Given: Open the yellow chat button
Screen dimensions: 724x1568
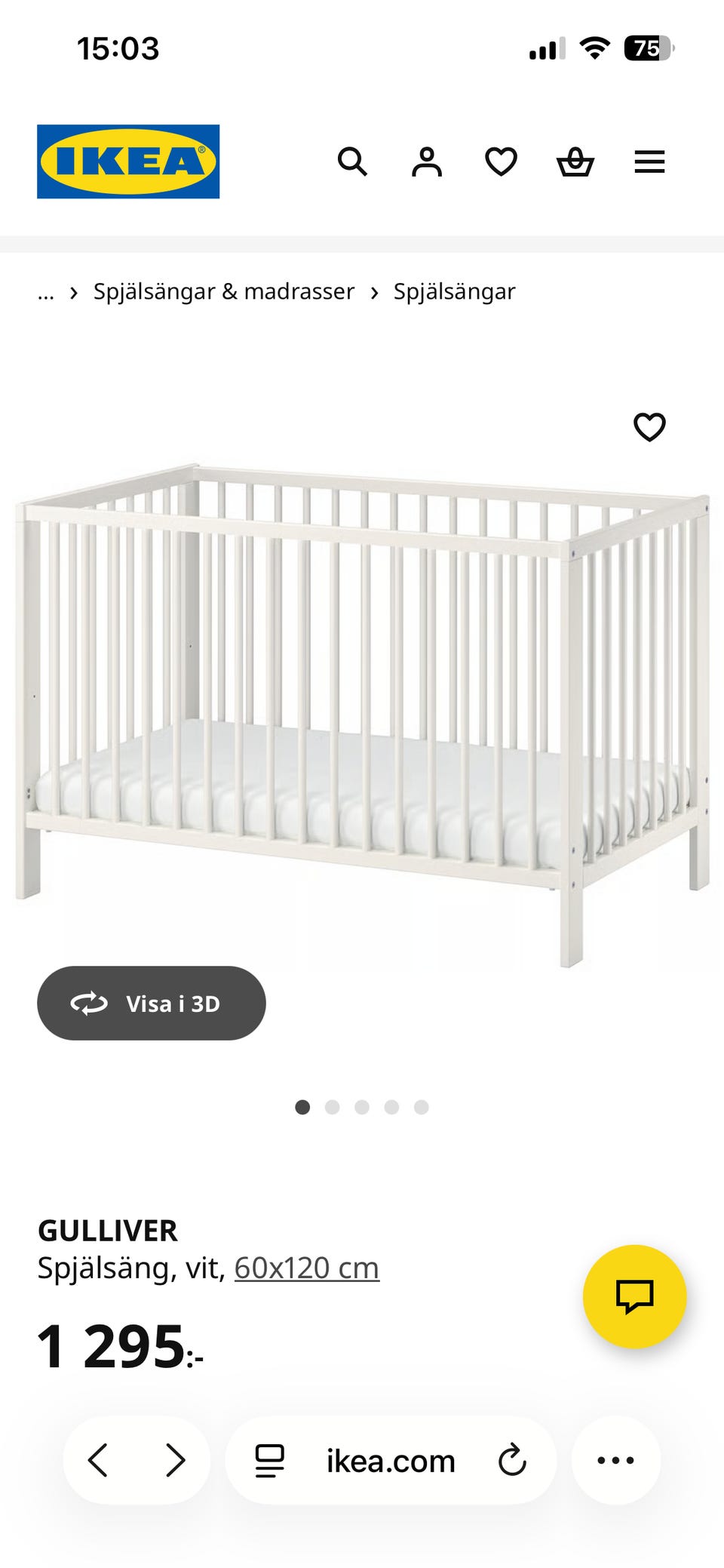Looking at the screenshot, I should click(x=634, y=1296).
